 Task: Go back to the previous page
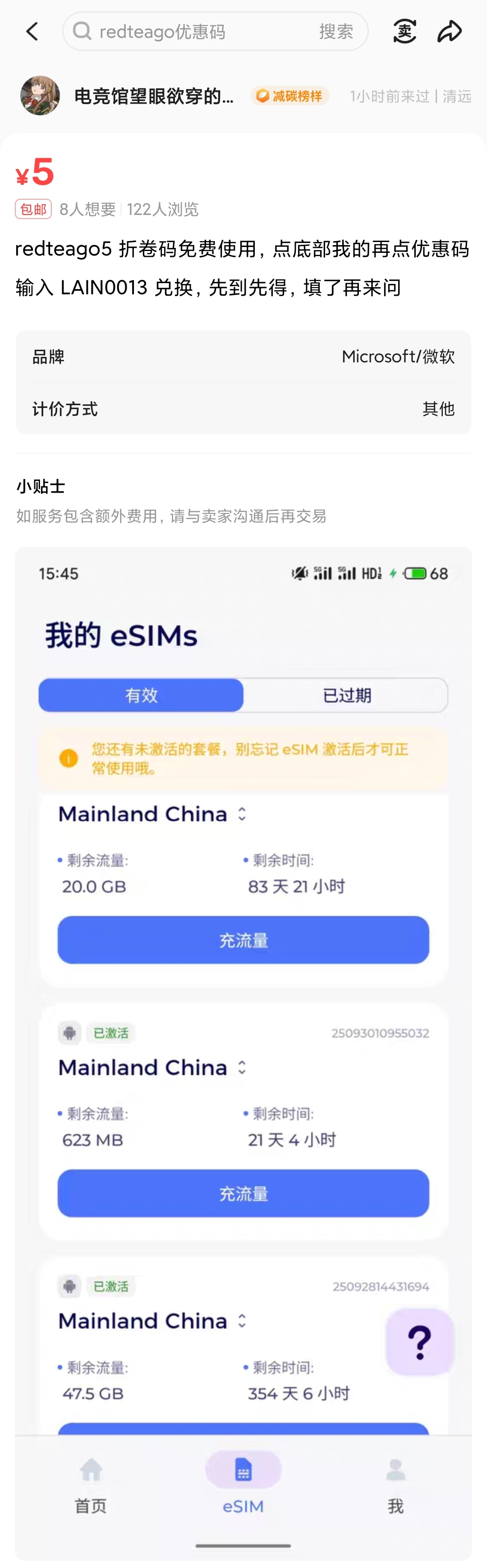32,32
